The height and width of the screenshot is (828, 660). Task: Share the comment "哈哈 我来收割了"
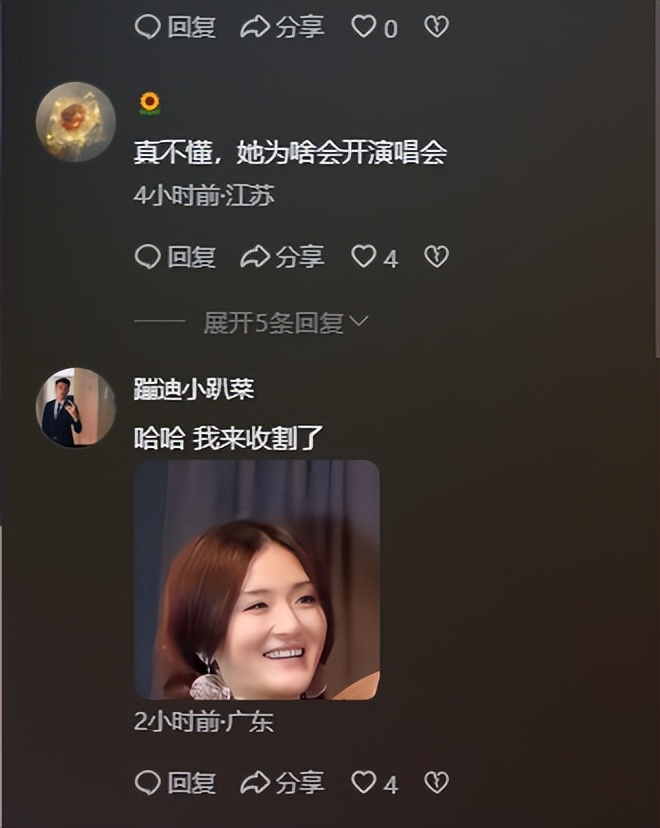pos(283,782)
